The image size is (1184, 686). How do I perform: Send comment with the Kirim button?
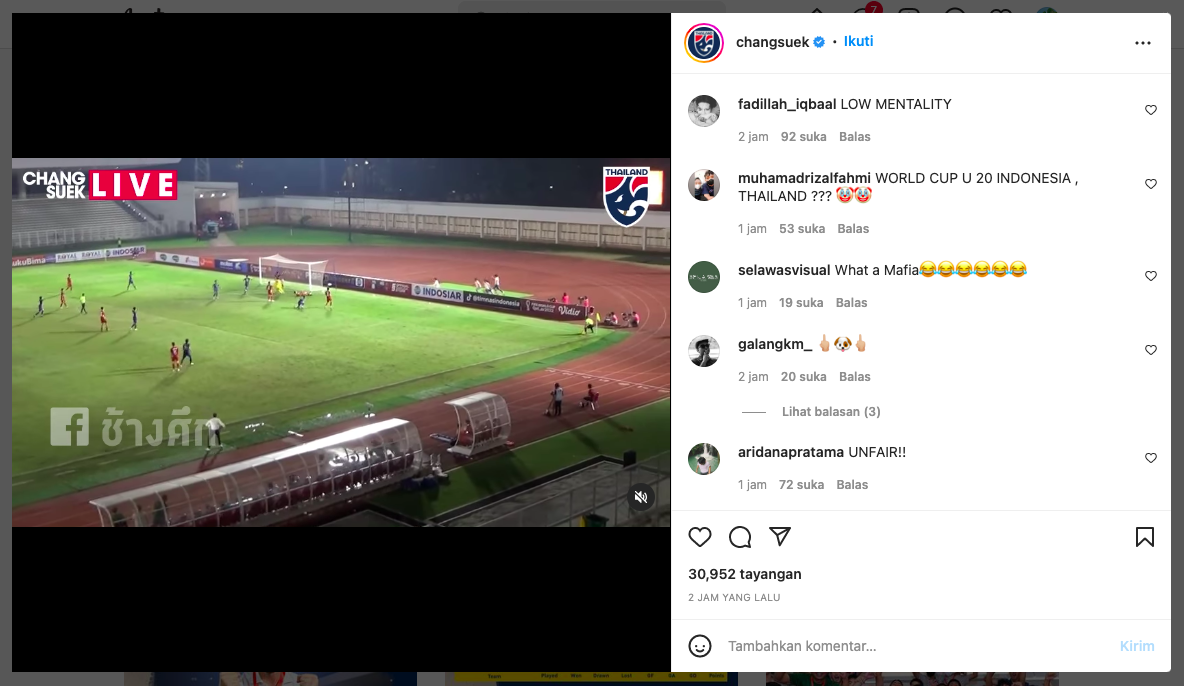[1137, 646]
